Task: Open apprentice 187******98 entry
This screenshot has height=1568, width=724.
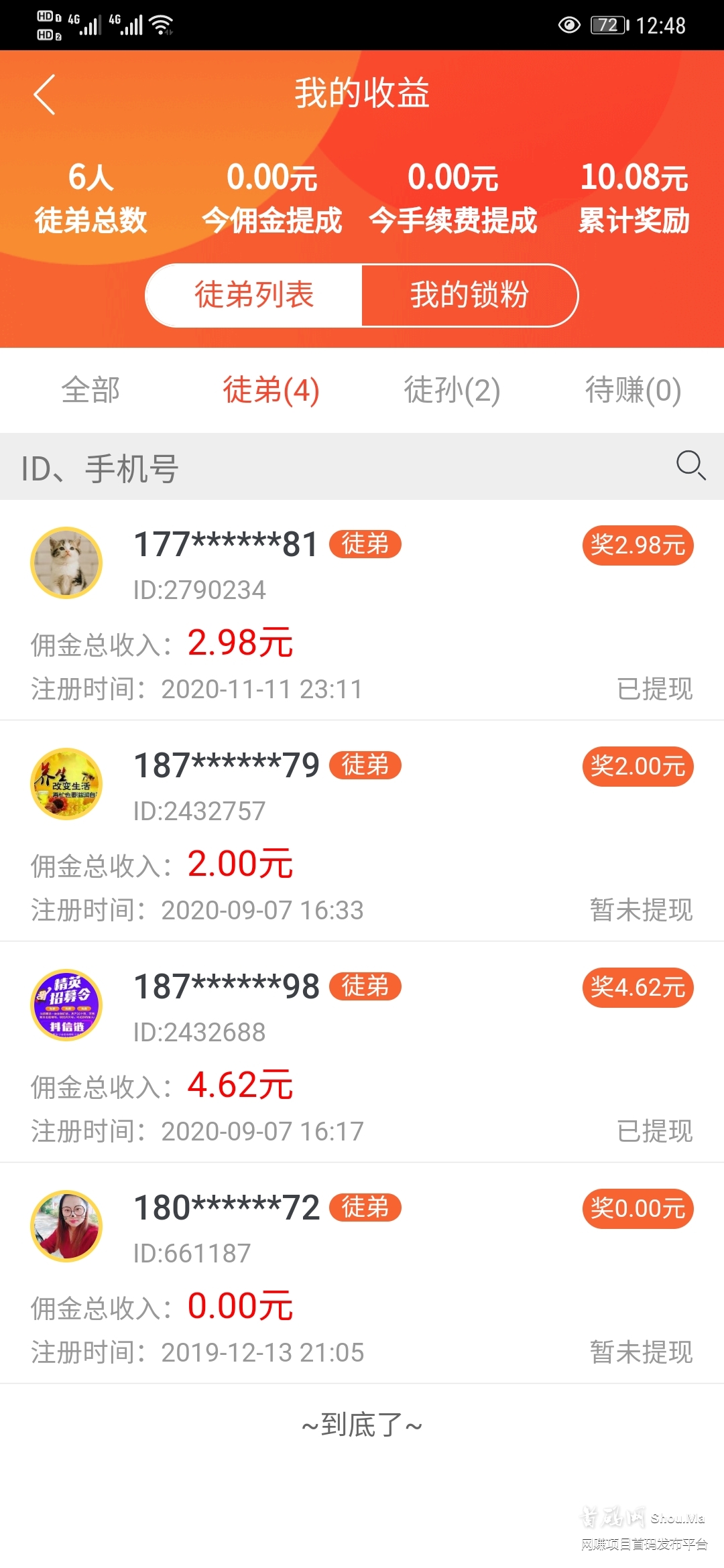Action: [362, 1053]
